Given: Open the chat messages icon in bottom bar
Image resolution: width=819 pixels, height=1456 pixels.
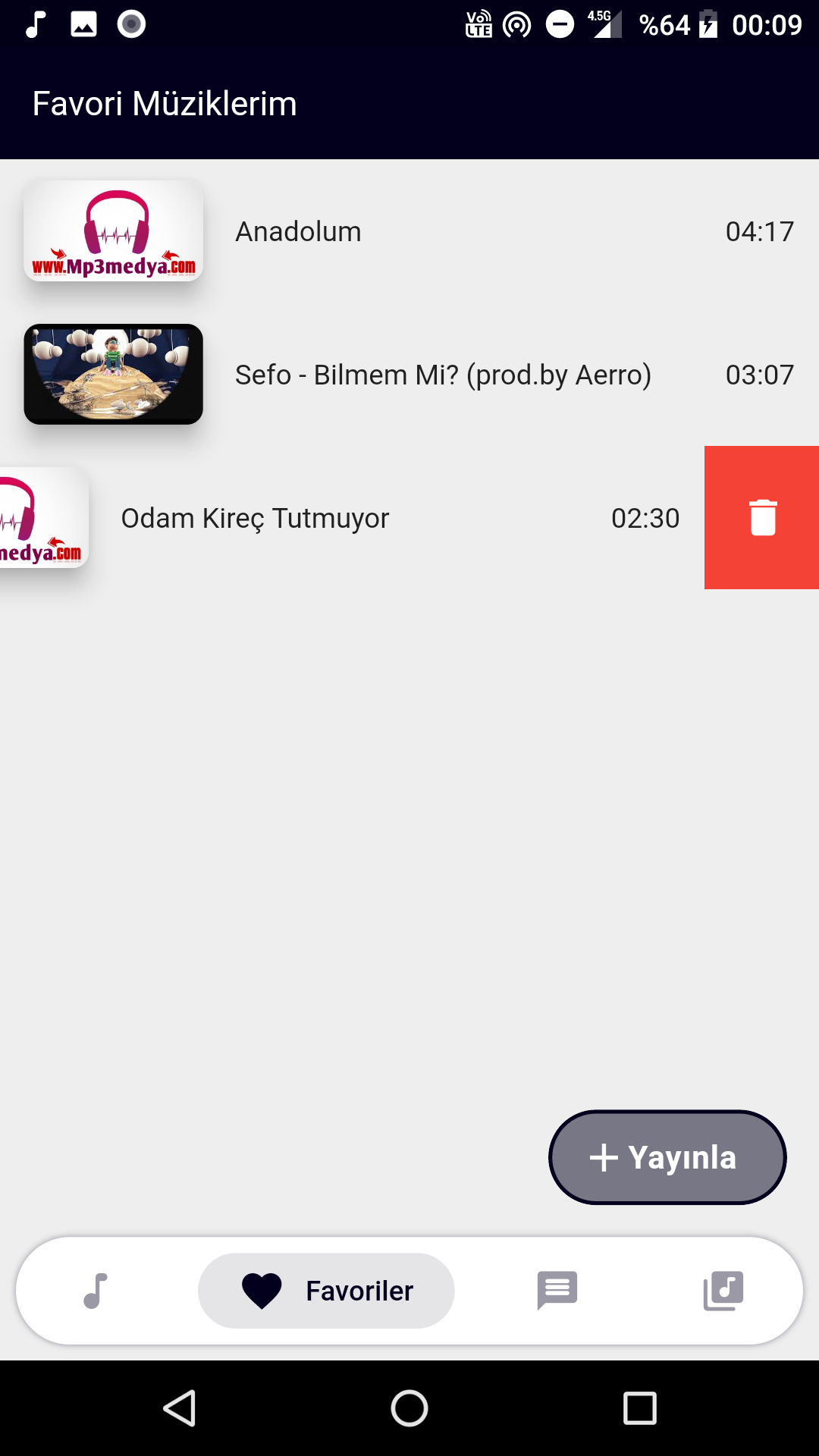Looking at the screenshot, I should [557, 1289].
